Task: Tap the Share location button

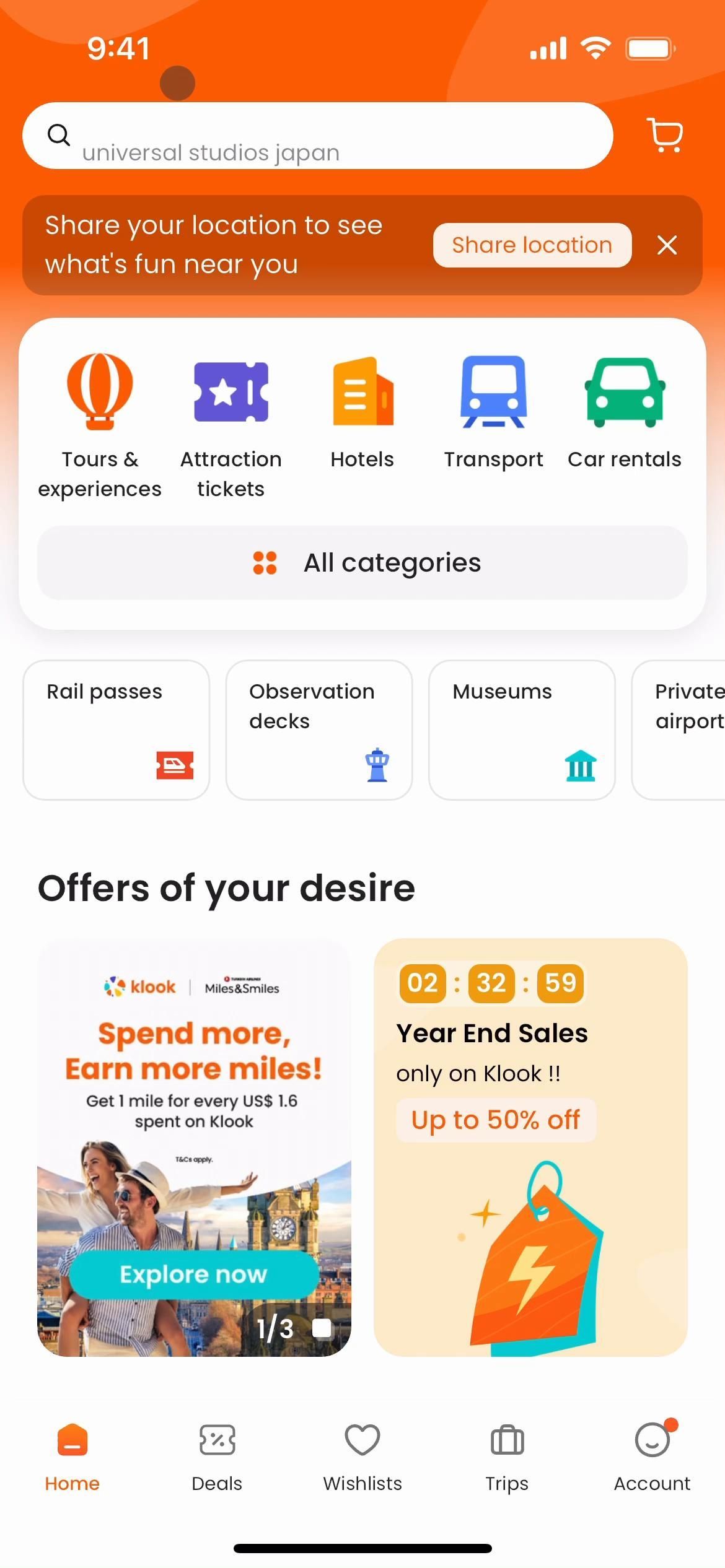Action: click(x=532, y=245)
